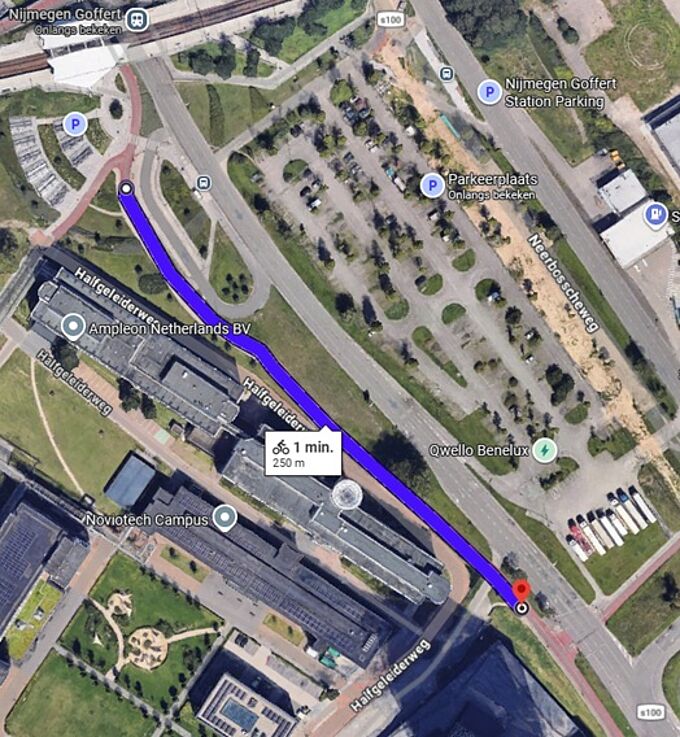
Task: Open the Ampleon Netherlands BV place marker
Action: [73, 326]
